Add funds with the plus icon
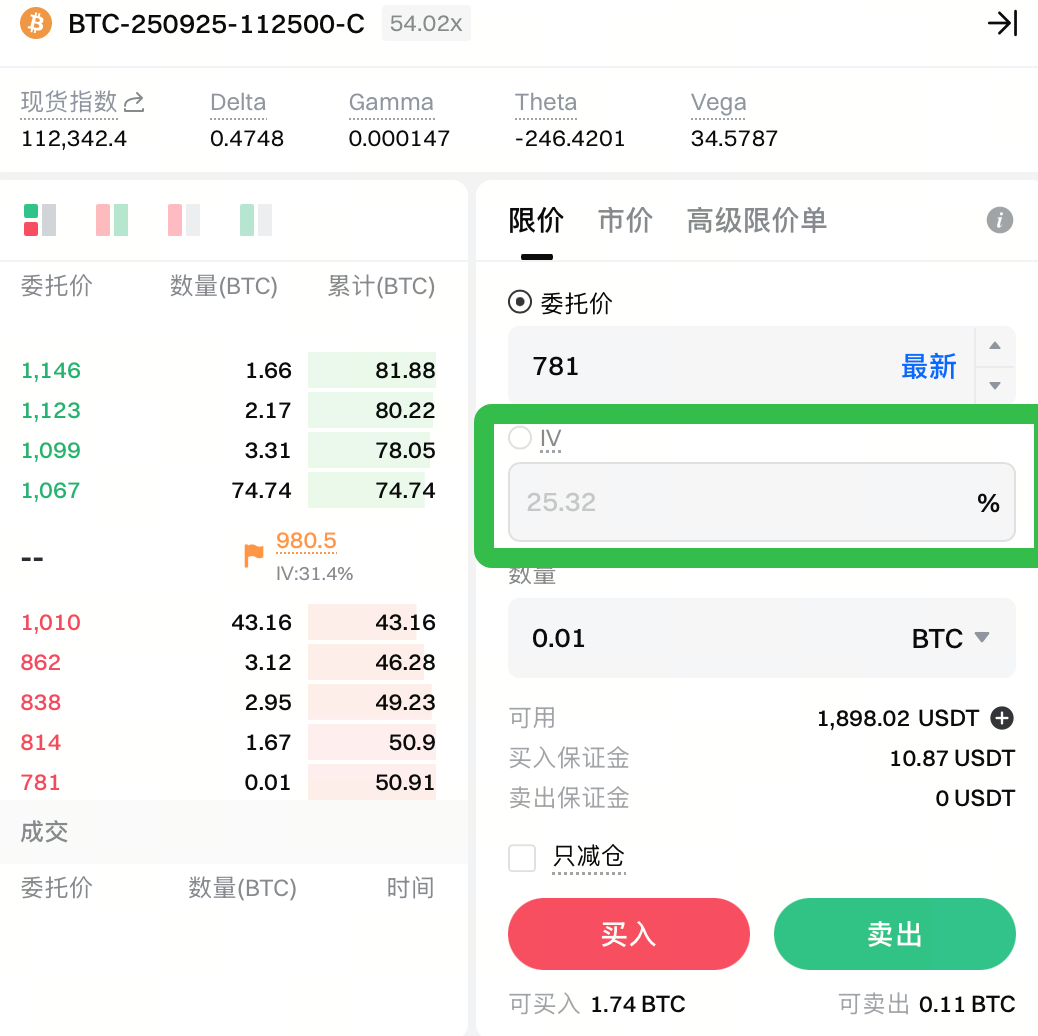This screenshot has height=1036, width=1038. tap(1002, 718)
